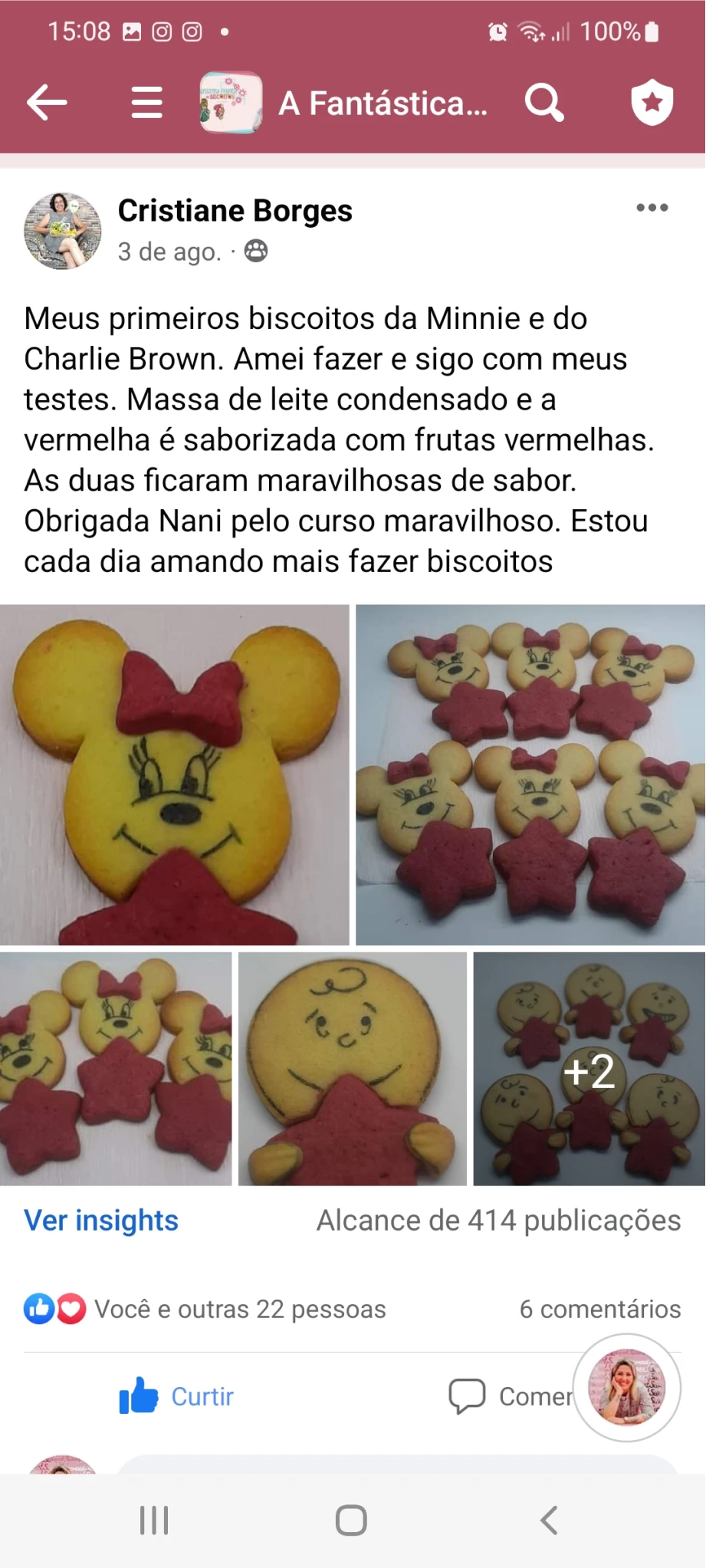
Task: Open Ver insights for this post
Action: (101, 1221)
